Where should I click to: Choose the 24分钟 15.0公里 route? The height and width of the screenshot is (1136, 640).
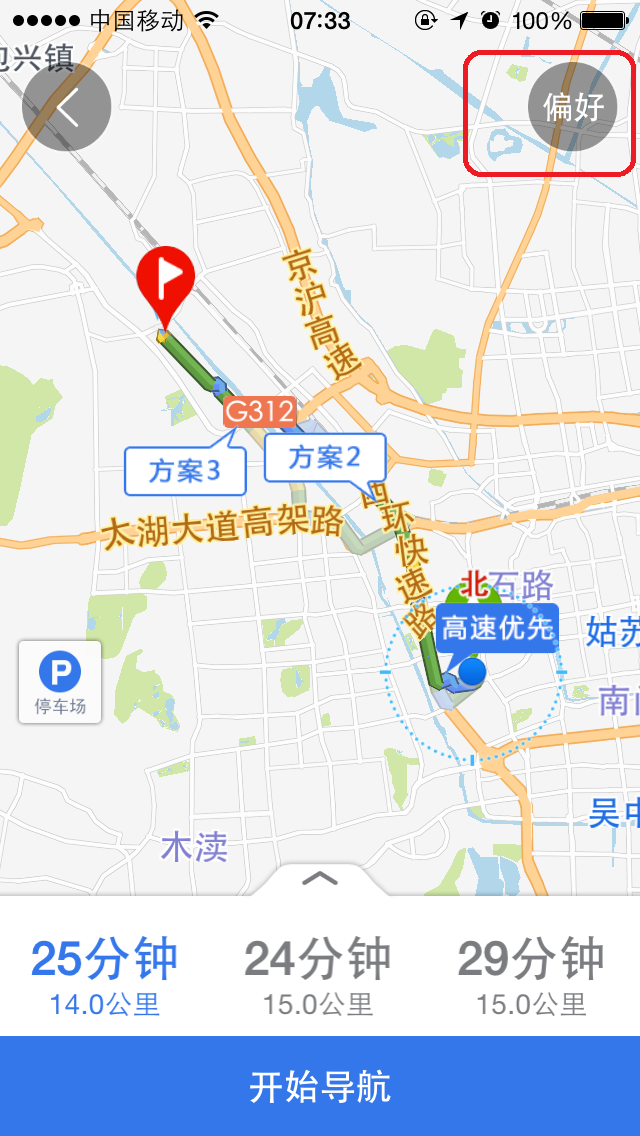[318, 975]
